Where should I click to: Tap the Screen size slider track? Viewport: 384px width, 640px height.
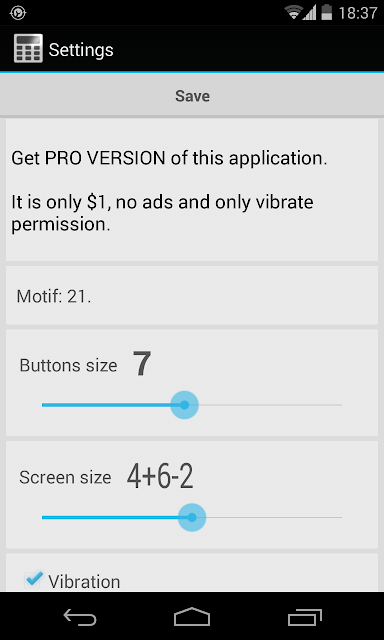pos(192,518)
